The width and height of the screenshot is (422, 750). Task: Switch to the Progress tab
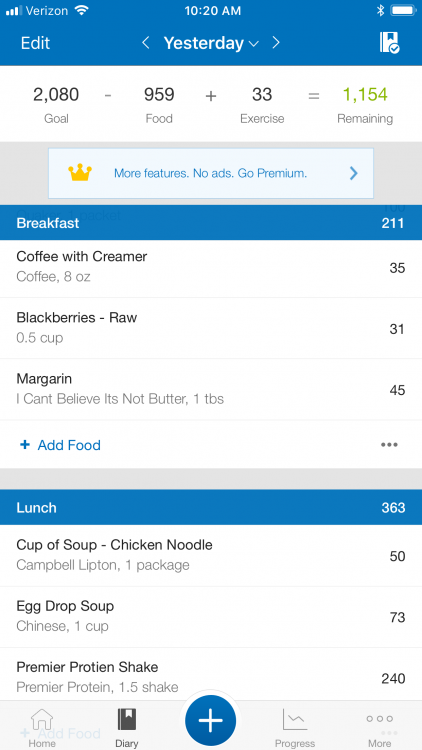[x=295, y=728]
